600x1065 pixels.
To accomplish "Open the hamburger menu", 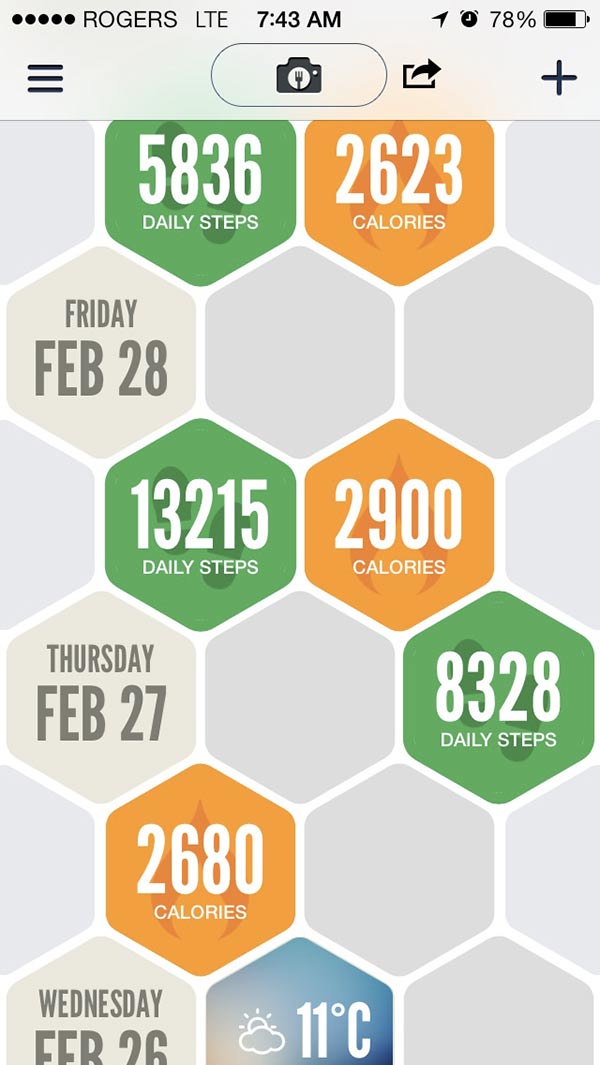I will click(46, 78).
